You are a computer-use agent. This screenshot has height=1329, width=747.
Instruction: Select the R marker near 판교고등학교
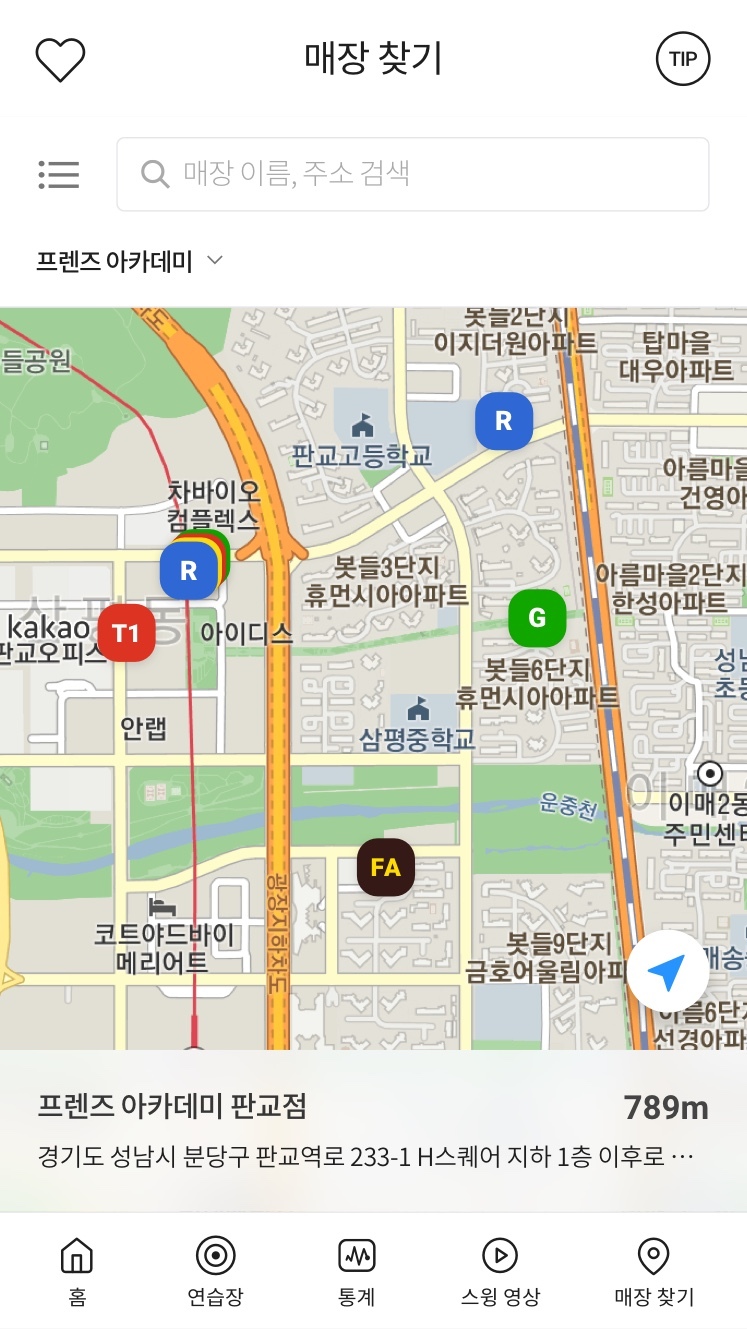coord(504,421)
